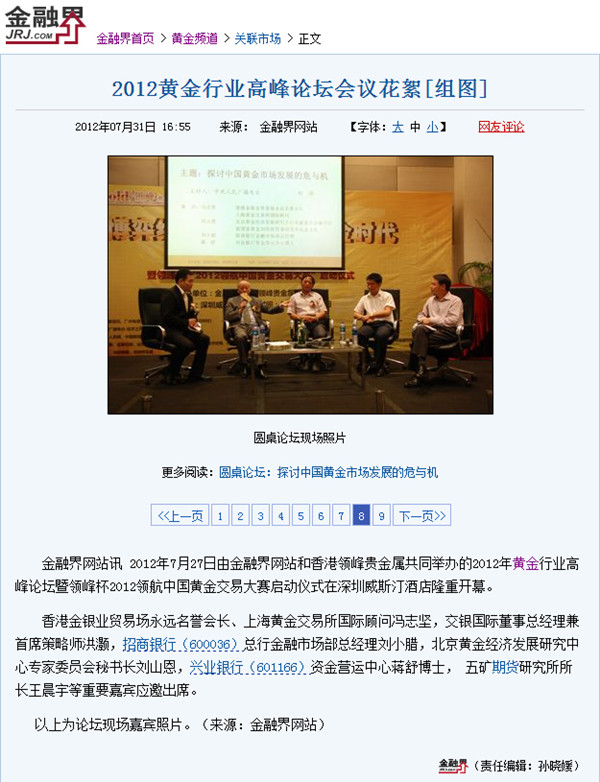
Task: Go to previous page 上一页
Action: [179, 515]
